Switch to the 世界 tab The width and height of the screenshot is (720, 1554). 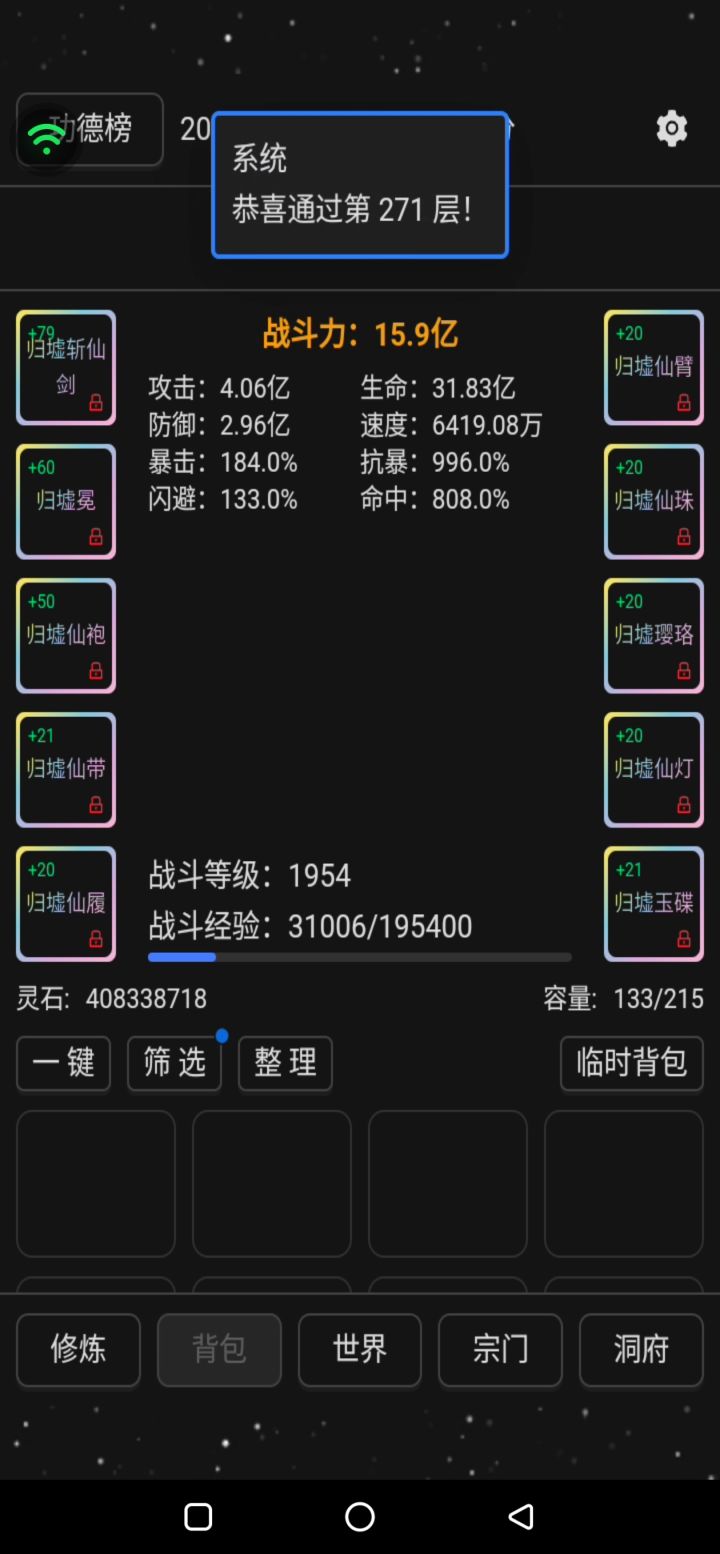[359, 1349]
